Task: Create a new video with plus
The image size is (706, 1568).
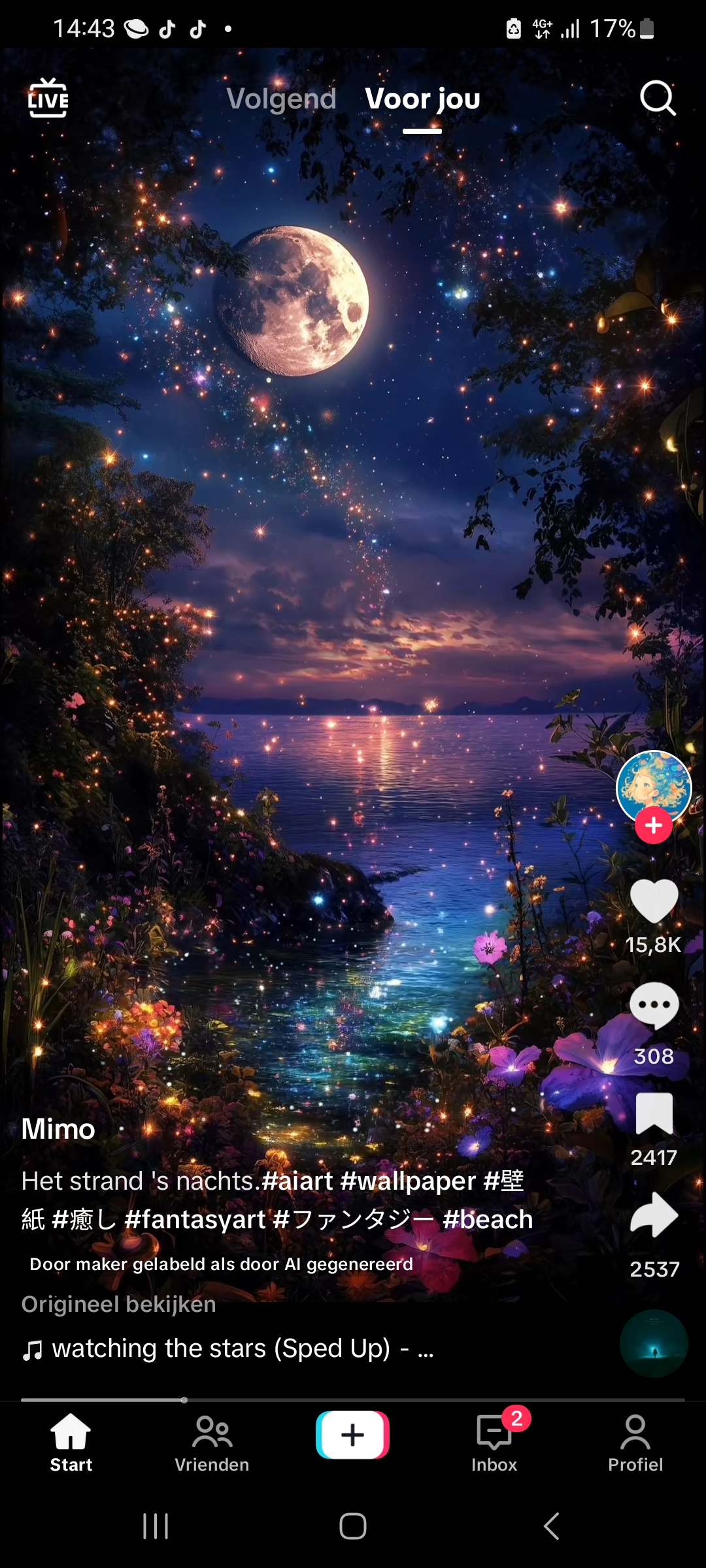Action: point(353,1435)
